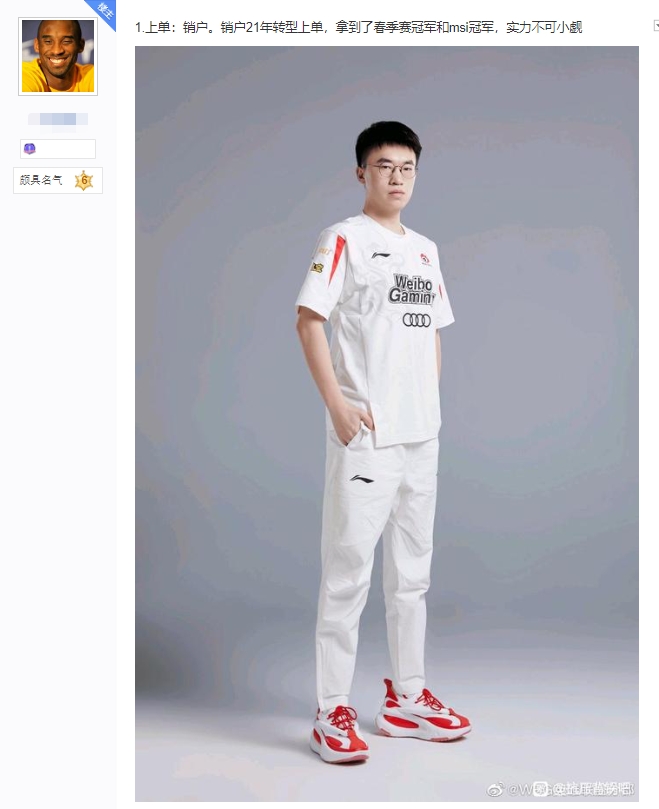Open the 颜具名气 level 6 badge
The width and height of the screenshot is (659, 809).
point(58,181)
